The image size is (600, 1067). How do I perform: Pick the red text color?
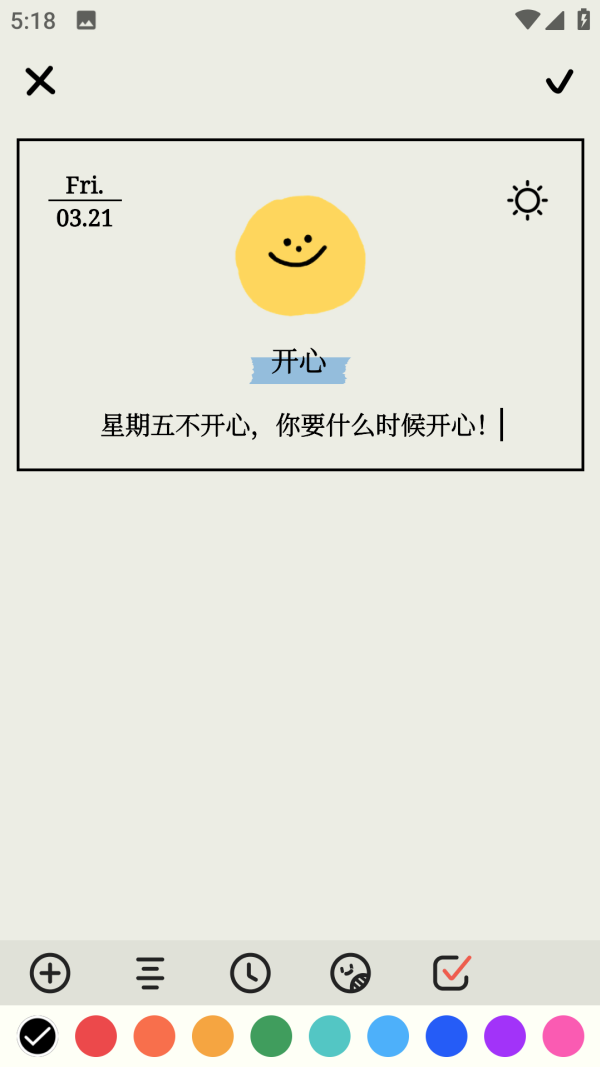click(x=96, y=1036)
